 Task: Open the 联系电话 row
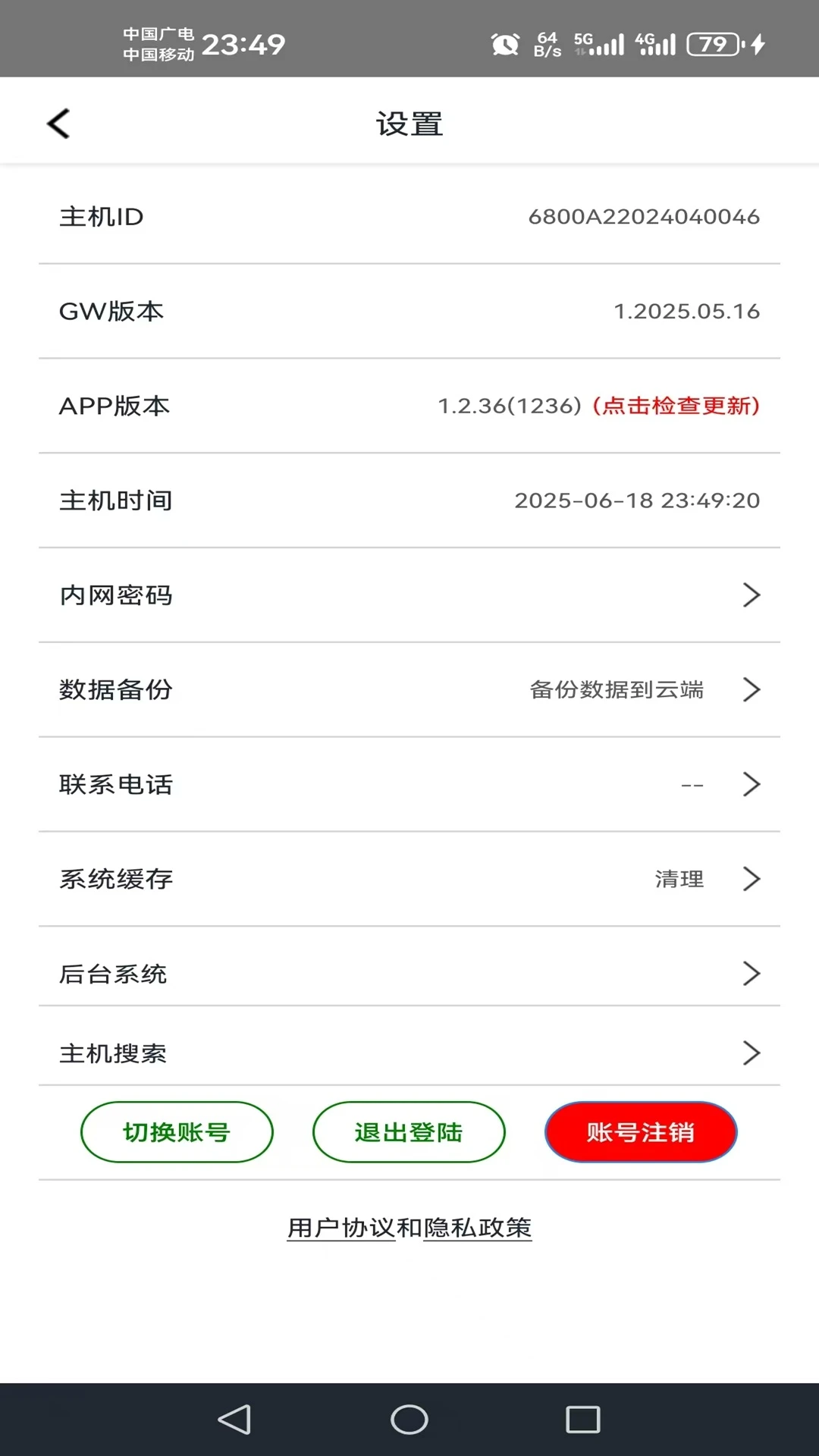tap(409, 785)
